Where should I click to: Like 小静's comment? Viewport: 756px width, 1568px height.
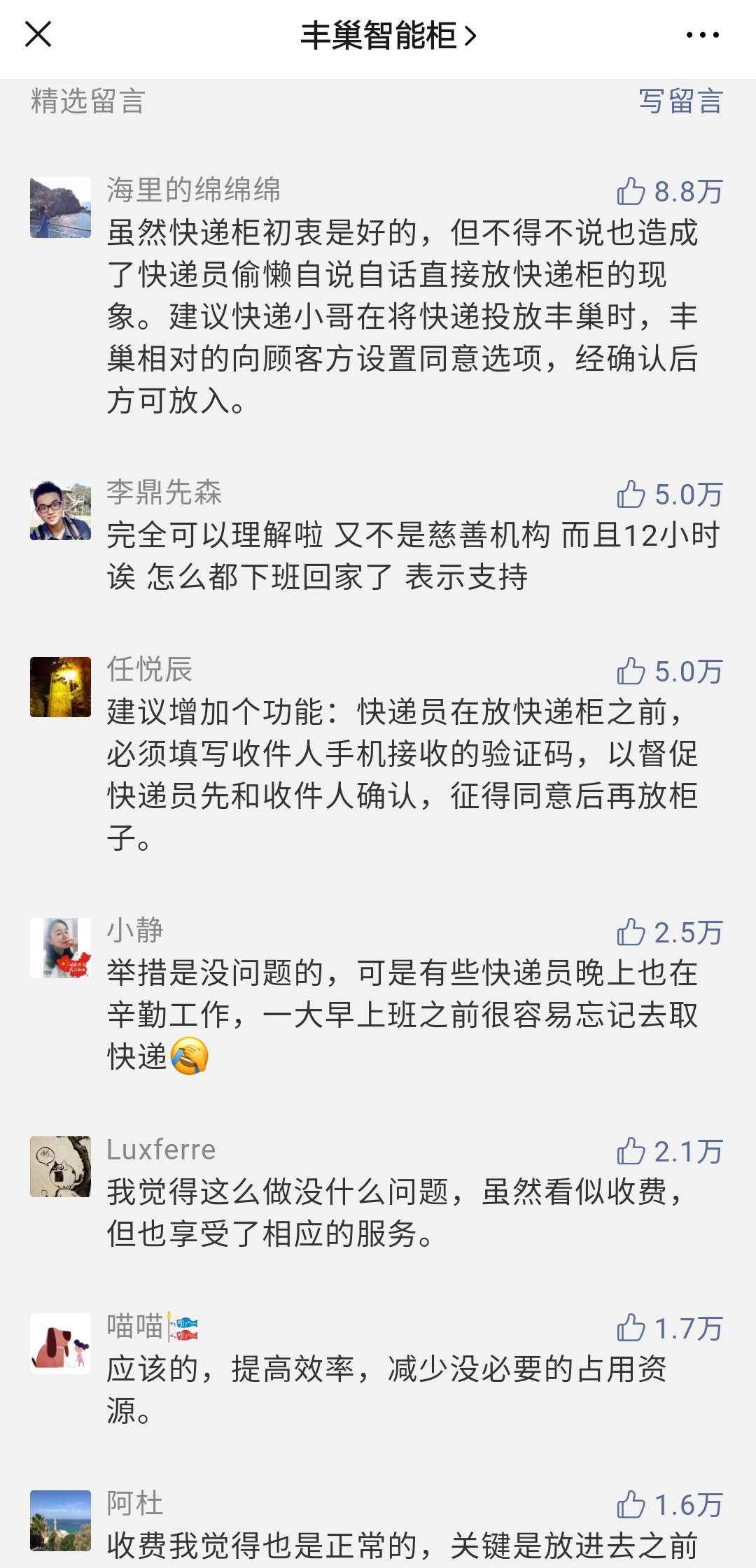click(x=669, y=932)
